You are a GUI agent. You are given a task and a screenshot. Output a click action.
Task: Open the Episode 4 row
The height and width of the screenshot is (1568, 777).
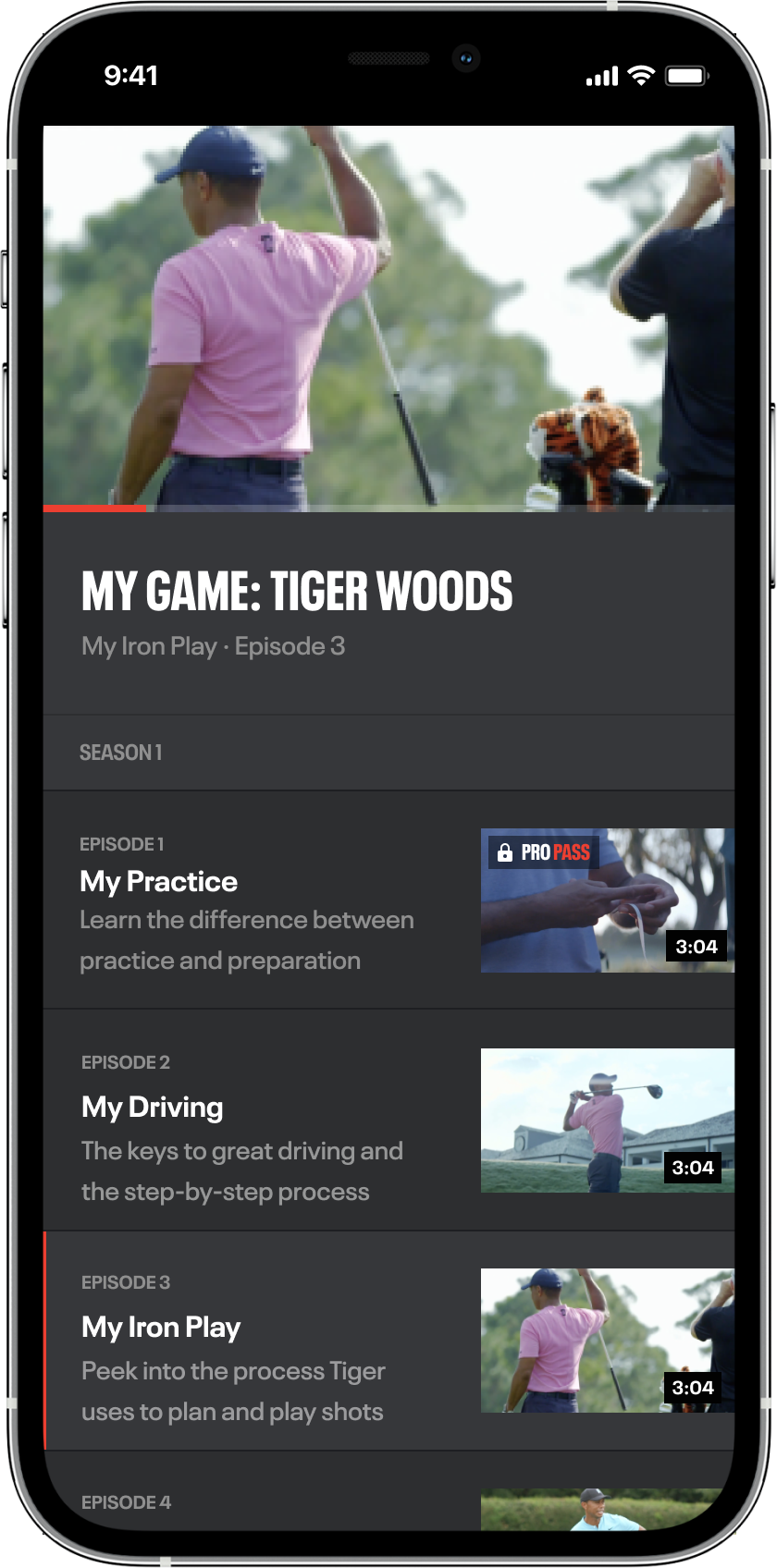[x=259, y=1502]
